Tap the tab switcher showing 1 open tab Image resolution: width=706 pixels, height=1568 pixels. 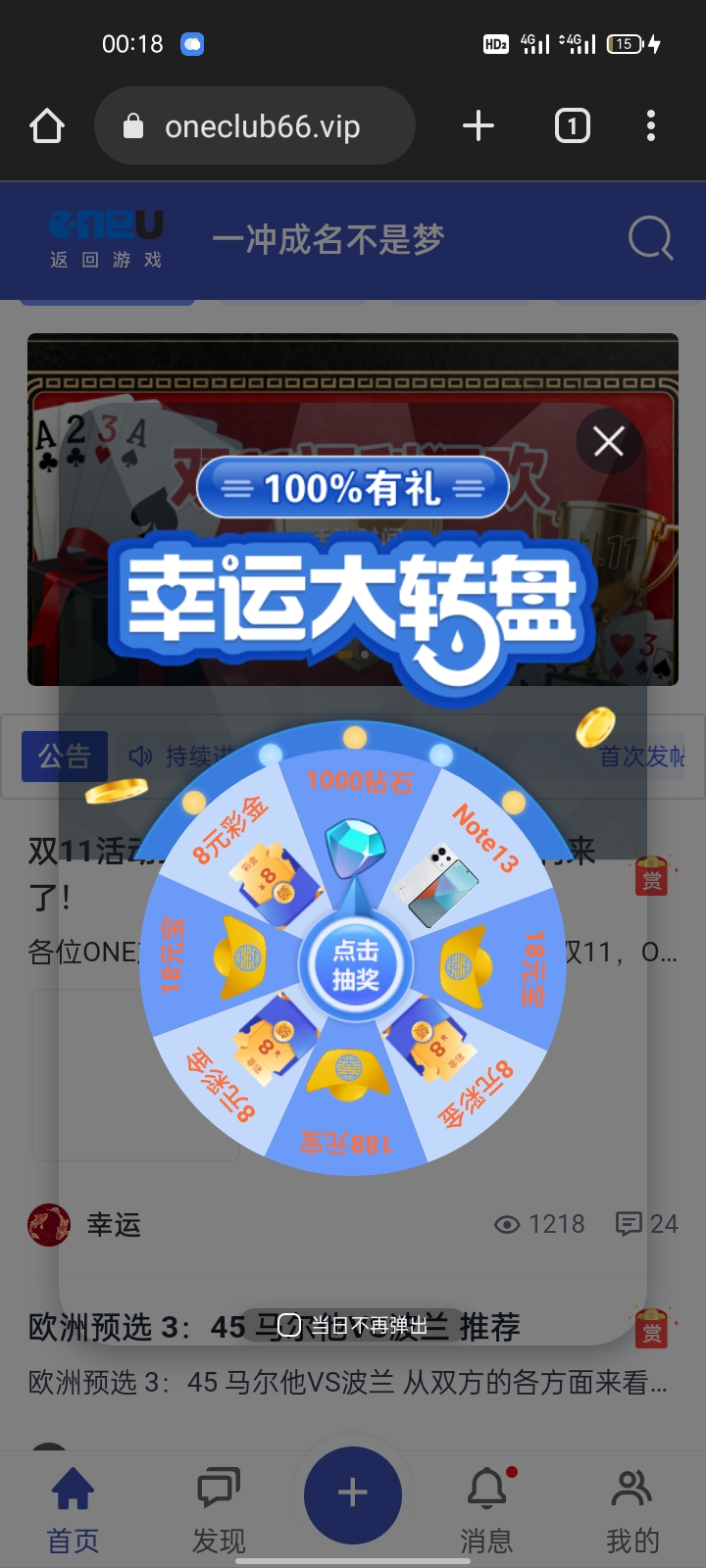pyautogui.click(x=571, y=125)
